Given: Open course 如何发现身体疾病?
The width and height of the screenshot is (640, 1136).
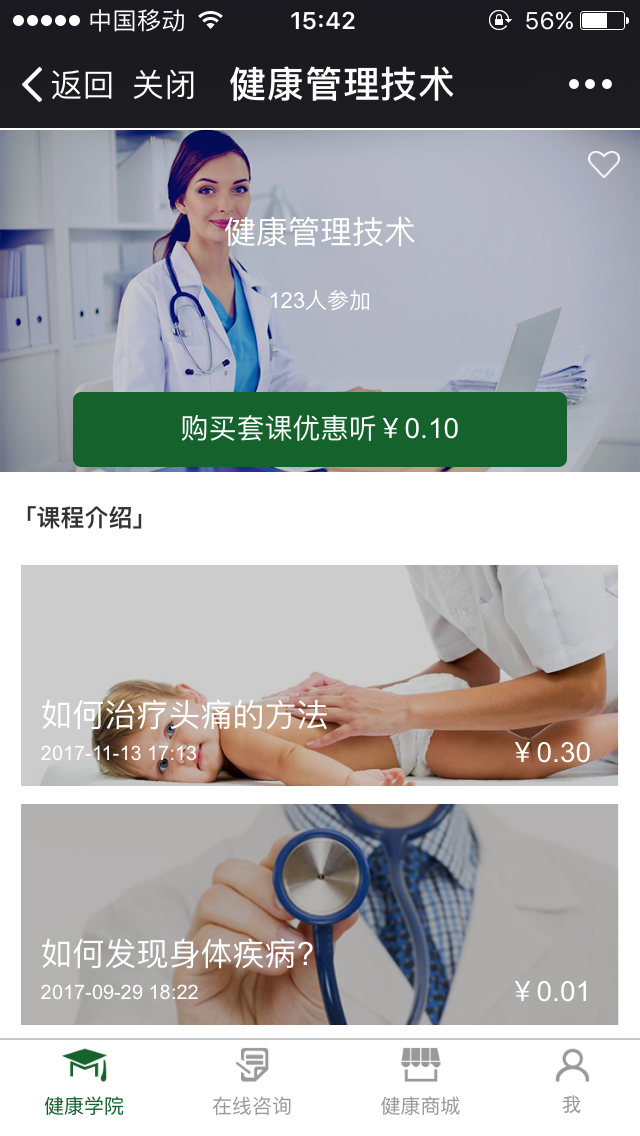Looking at the screenshot, I should coord(320,914).
